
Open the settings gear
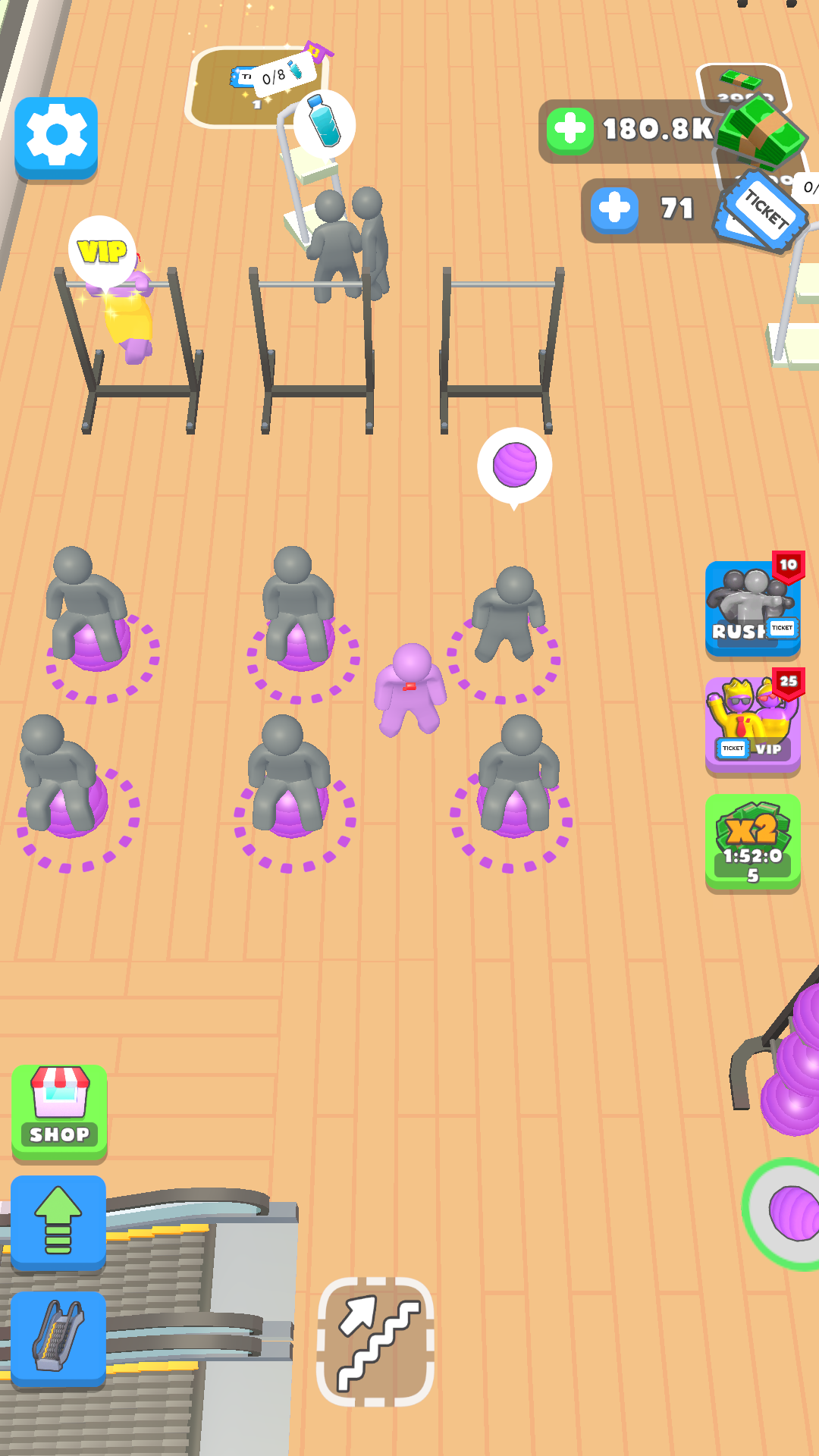click(56, 136)
